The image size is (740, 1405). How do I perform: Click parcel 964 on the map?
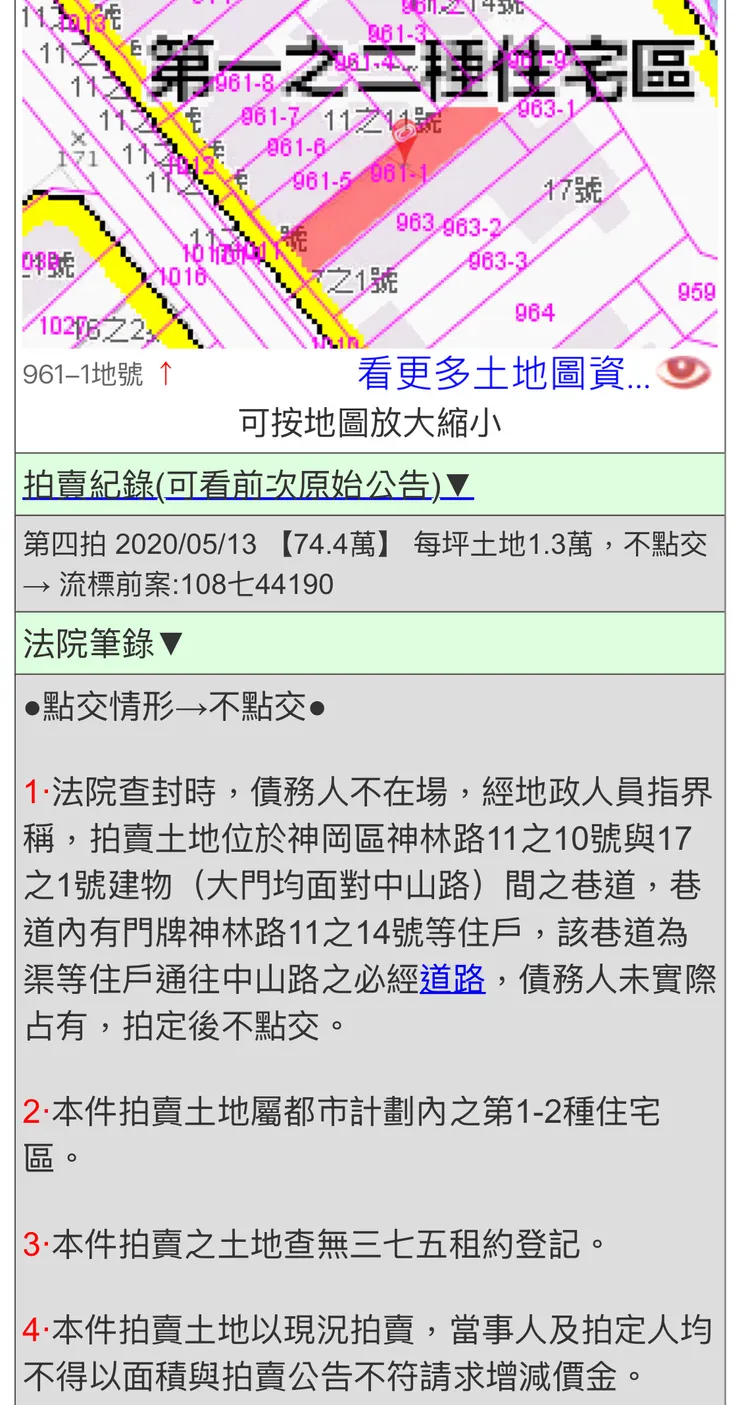click(x=535, y=313)
